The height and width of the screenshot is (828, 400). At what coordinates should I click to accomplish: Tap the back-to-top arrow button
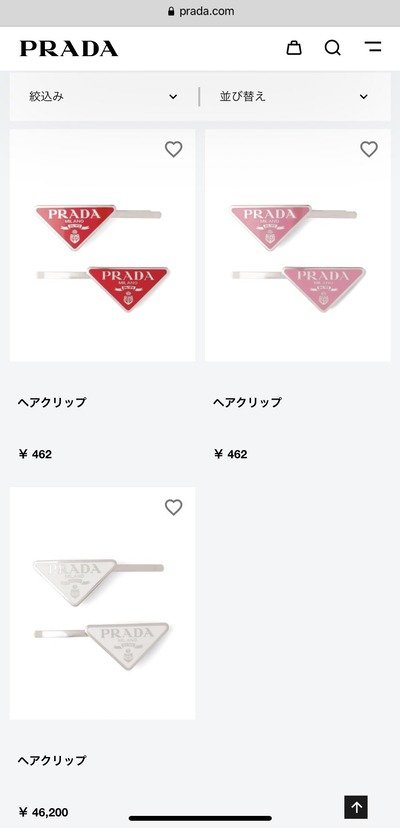tap(356, 807)
